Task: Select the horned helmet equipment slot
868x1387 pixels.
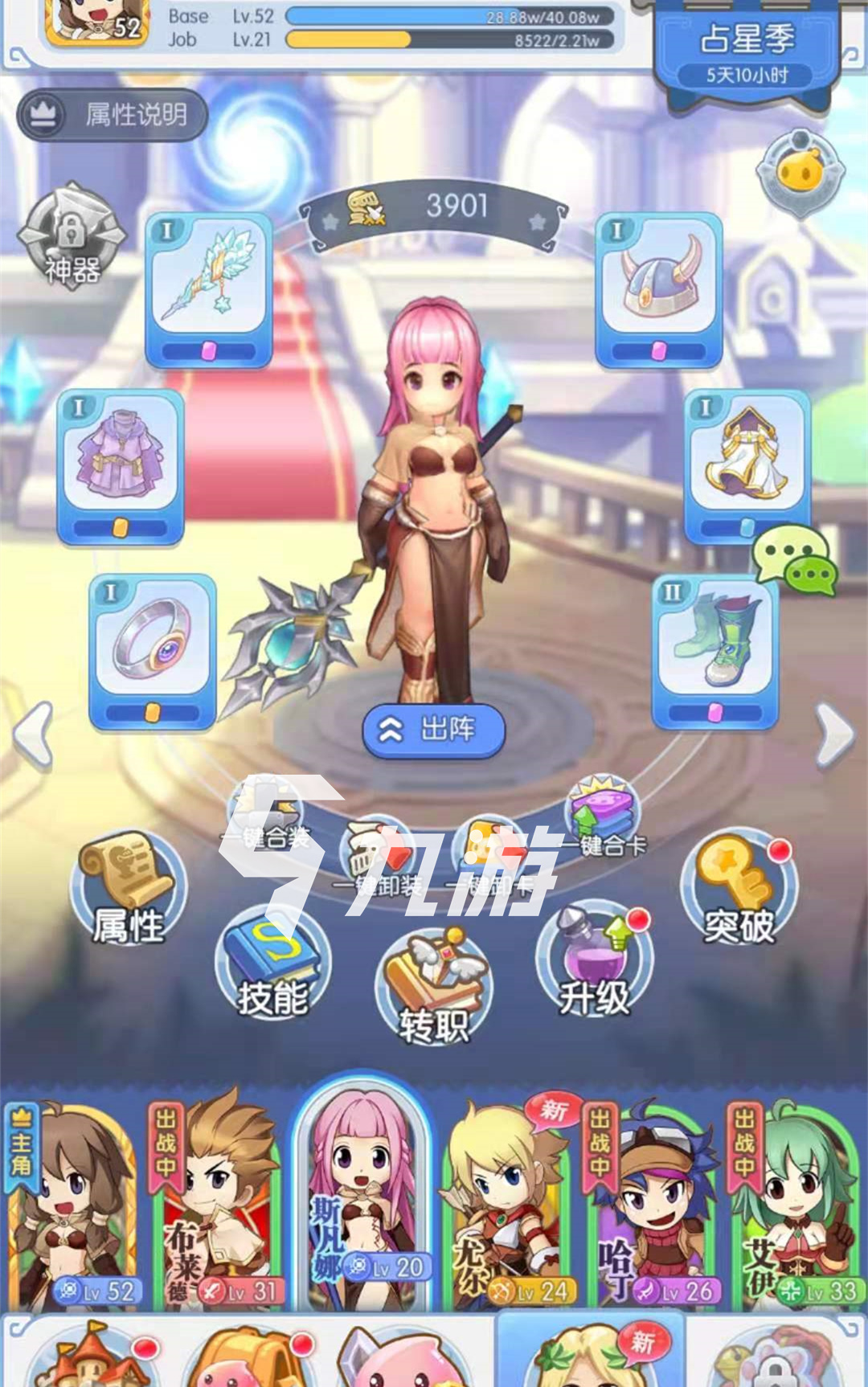Action: pos(658,288)
